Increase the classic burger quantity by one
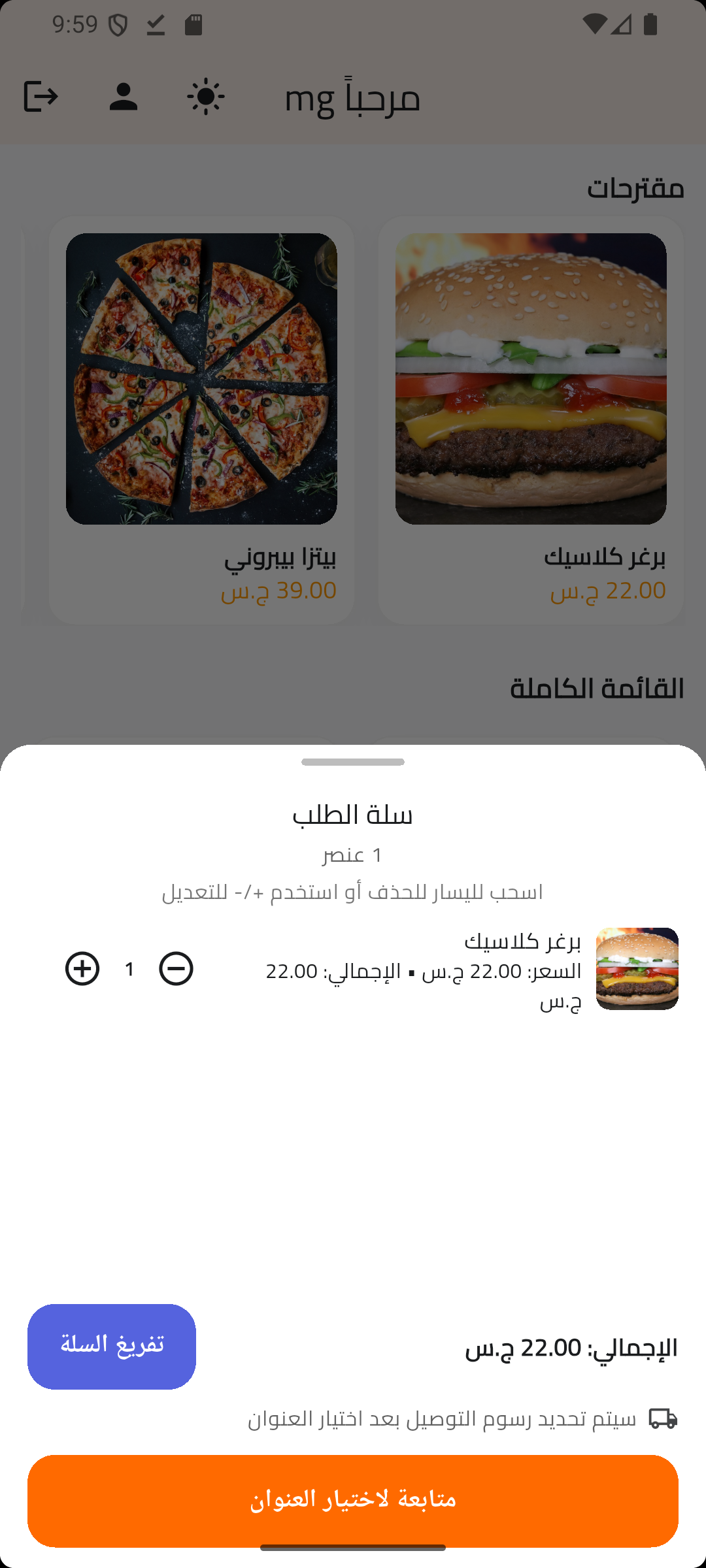The height and width of the screenshot is (1568, 706). pyautogui.click(x=82, y=968)
